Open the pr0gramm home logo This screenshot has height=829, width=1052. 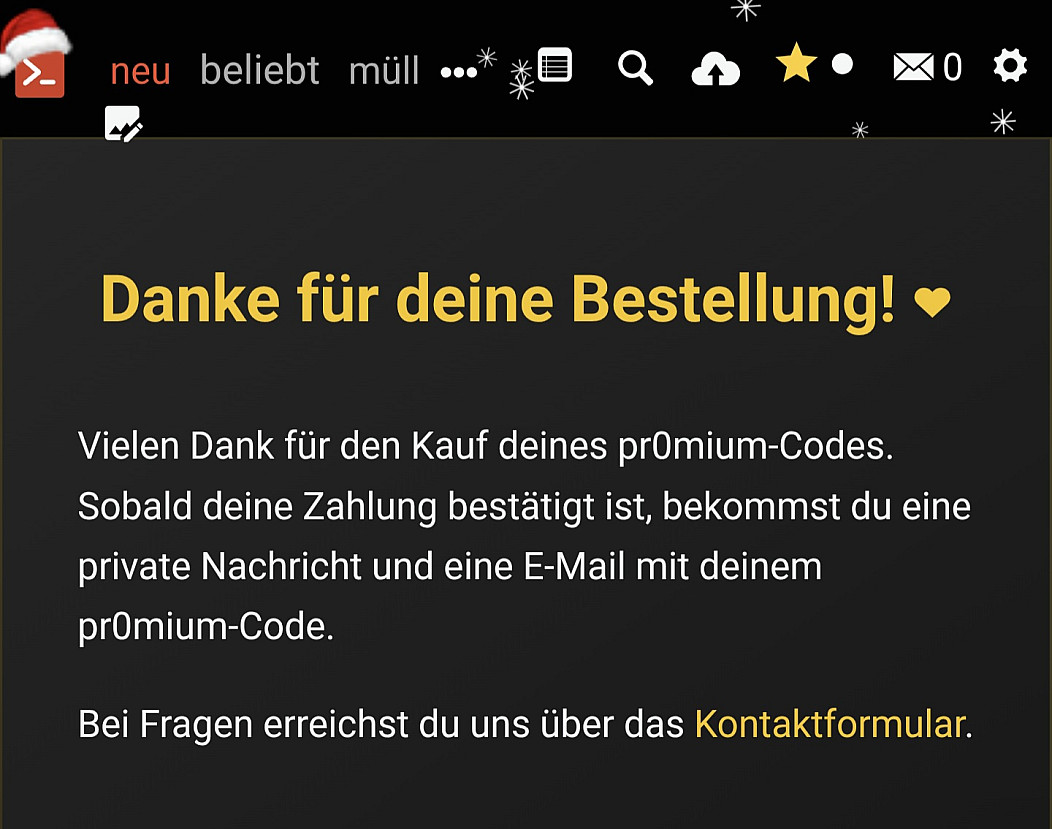click(40, 74)
